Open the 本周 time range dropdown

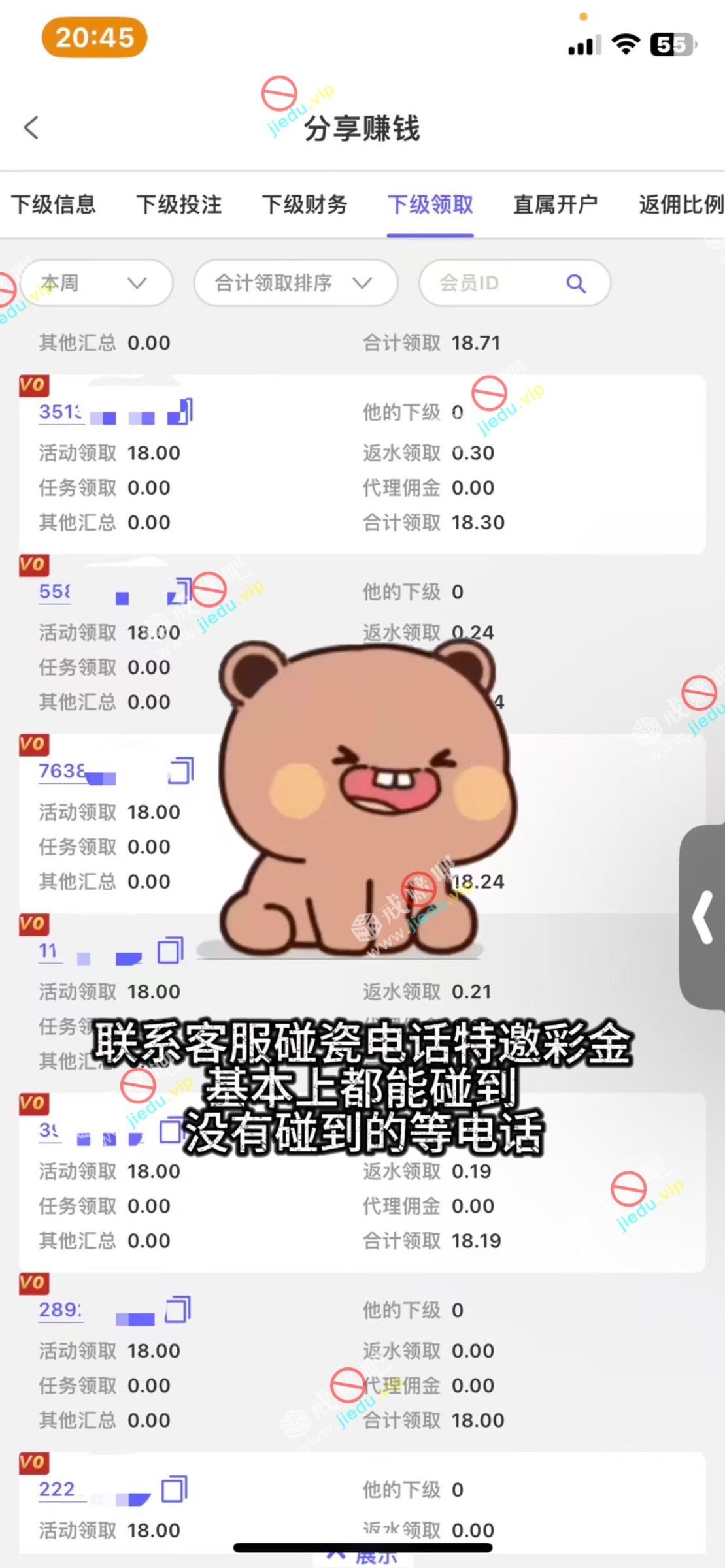(x=95, y=283)
